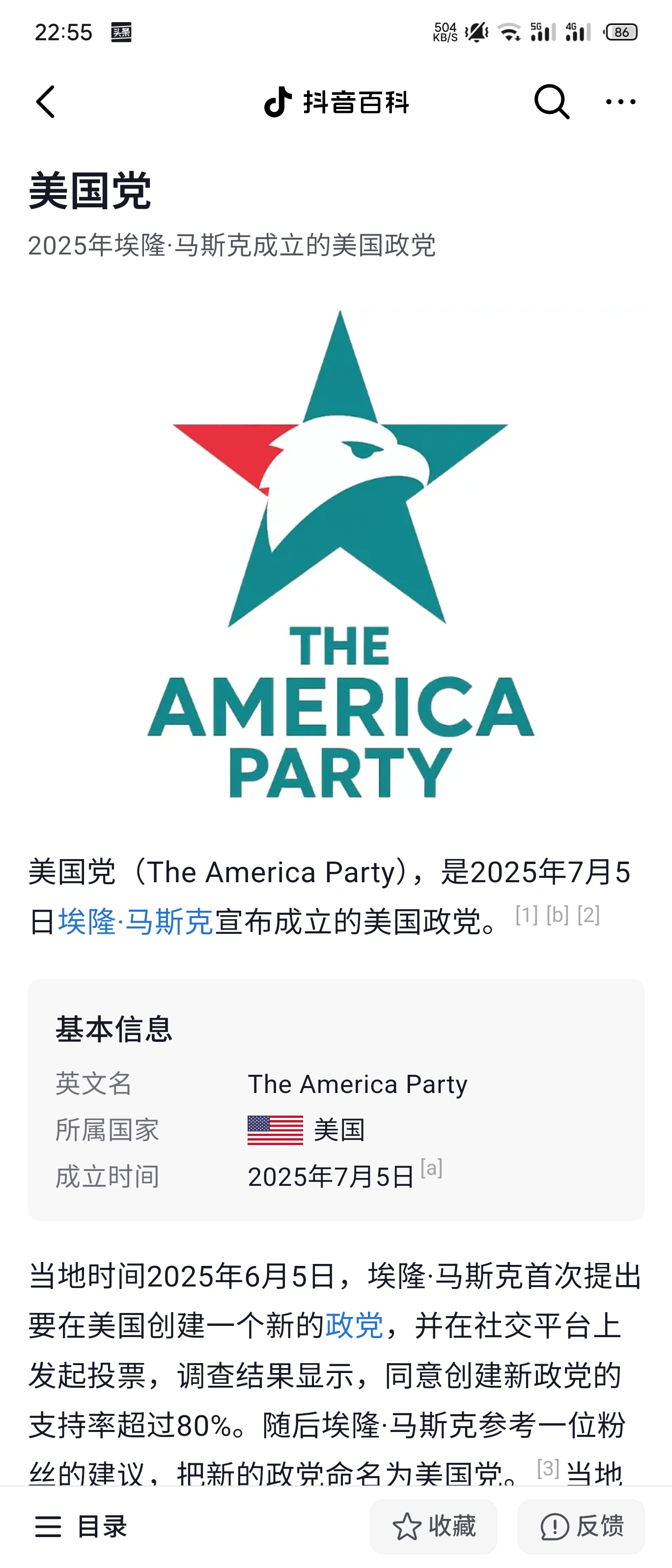The width and height of the screenshot is (672, 1568).
Task: Open the 目录 table of contents
Action: pyautogui.click(x=82, y=1527)
